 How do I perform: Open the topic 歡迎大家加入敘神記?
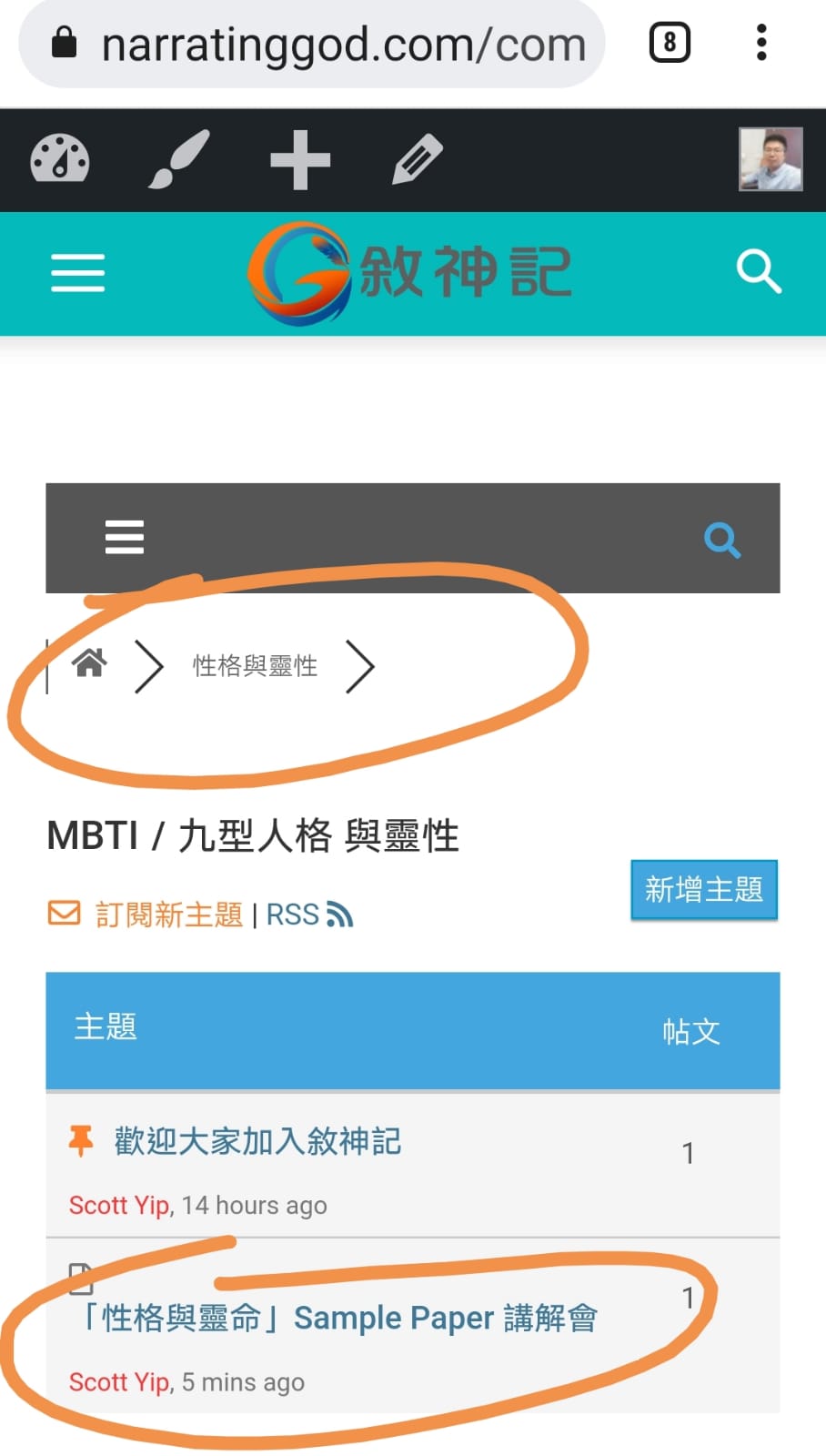point(257,1141)
